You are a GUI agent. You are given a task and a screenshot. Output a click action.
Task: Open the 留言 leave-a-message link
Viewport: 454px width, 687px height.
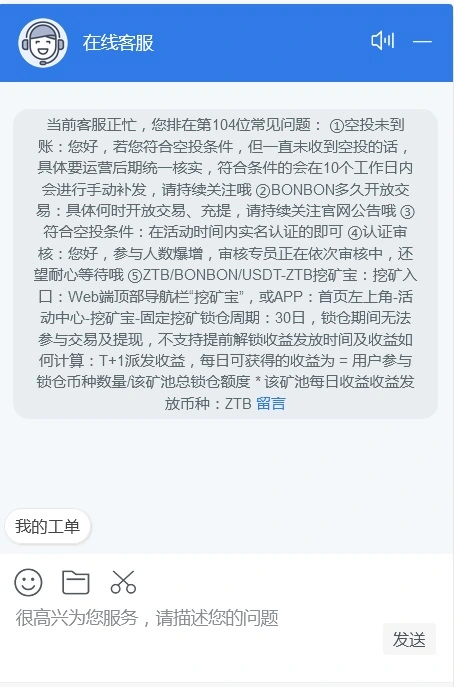[x=271, y=403]
